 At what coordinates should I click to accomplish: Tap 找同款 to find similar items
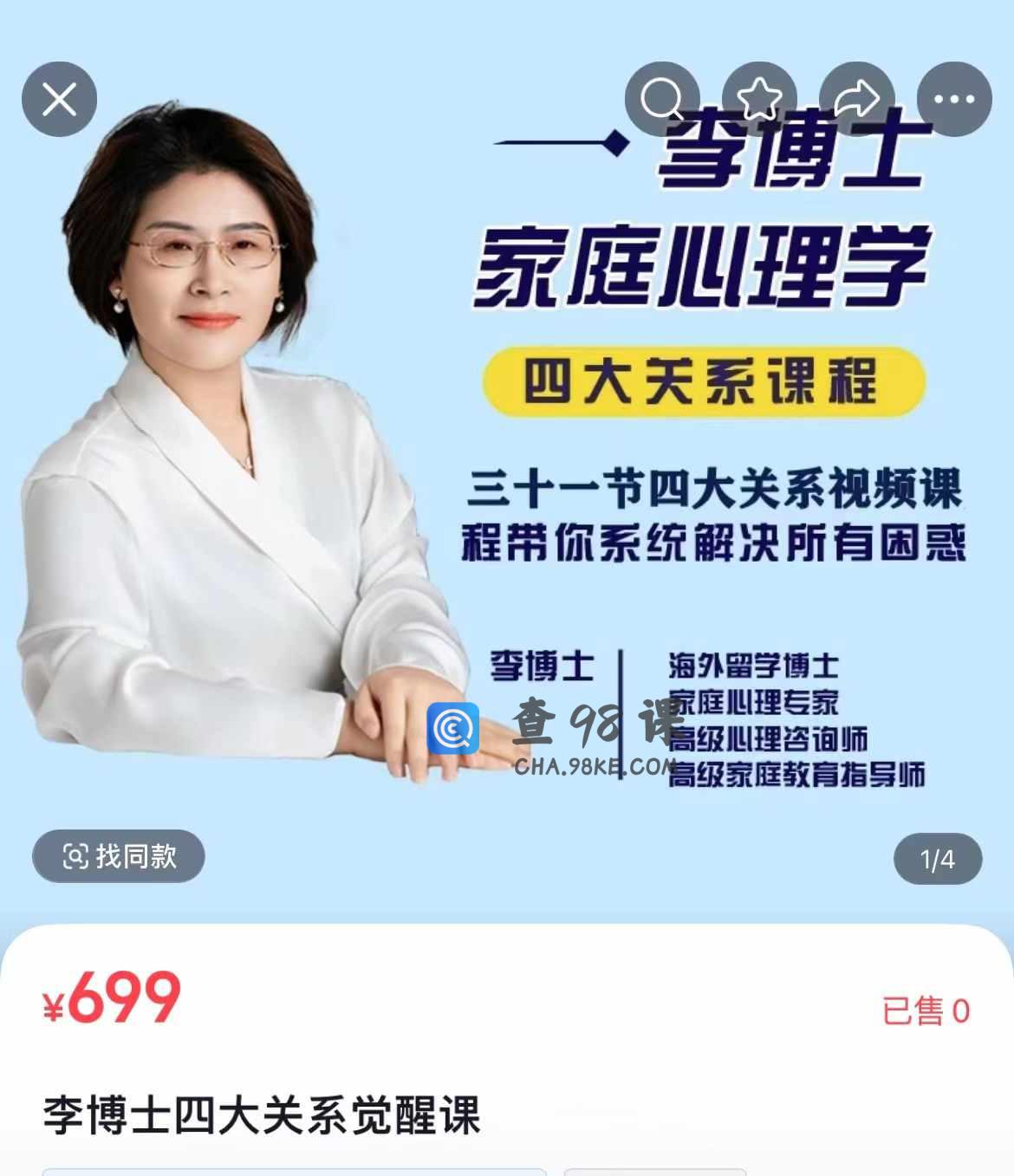pos(119,856)
